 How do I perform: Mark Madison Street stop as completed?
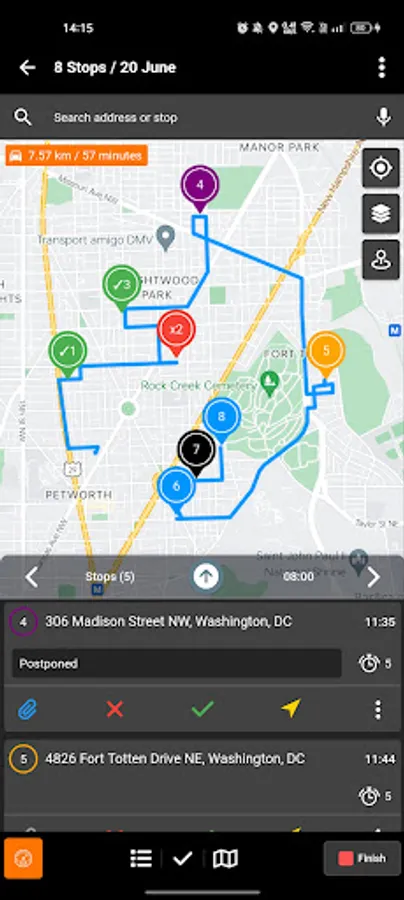[203, 710]
